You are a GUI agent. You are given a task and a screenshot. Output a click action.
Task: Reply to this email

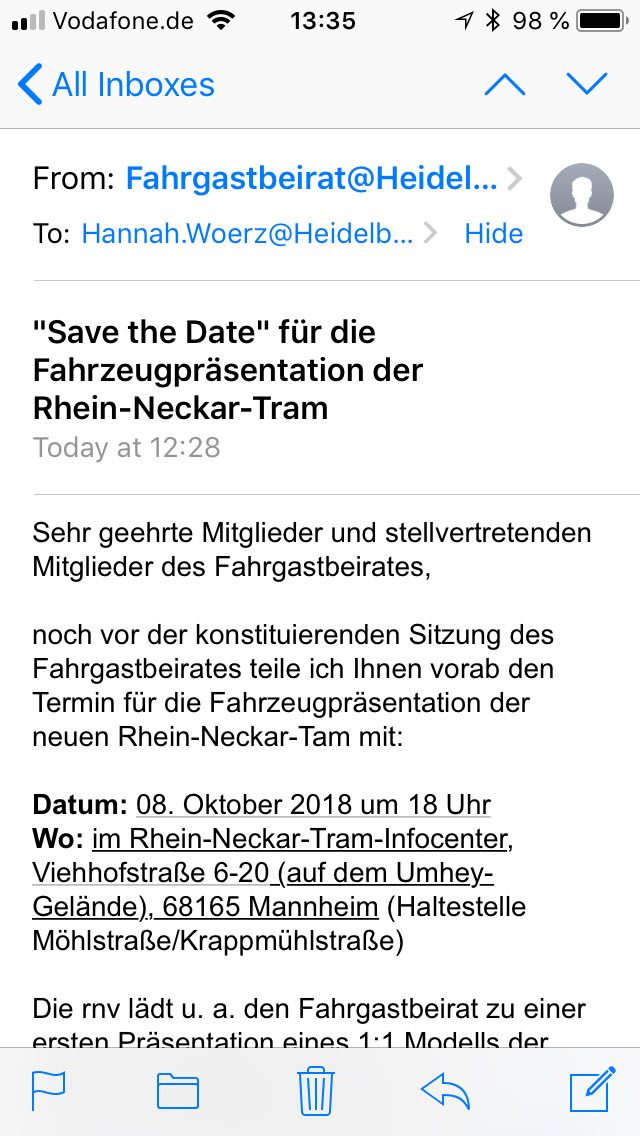[x=446, y=1091]
